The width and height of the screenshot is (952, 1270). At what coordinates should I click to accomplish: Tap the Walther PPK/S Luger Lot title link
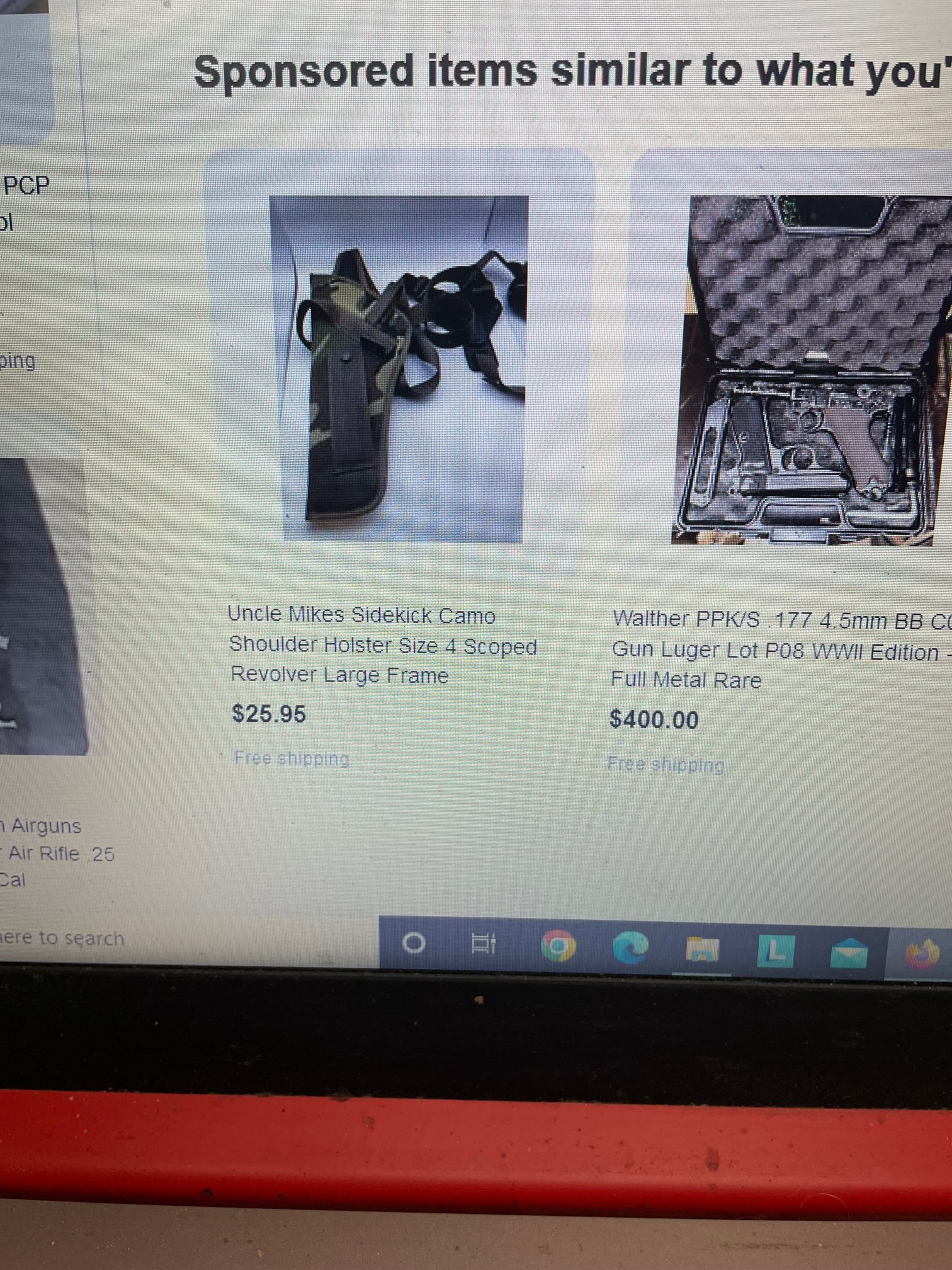pos(779,650)
